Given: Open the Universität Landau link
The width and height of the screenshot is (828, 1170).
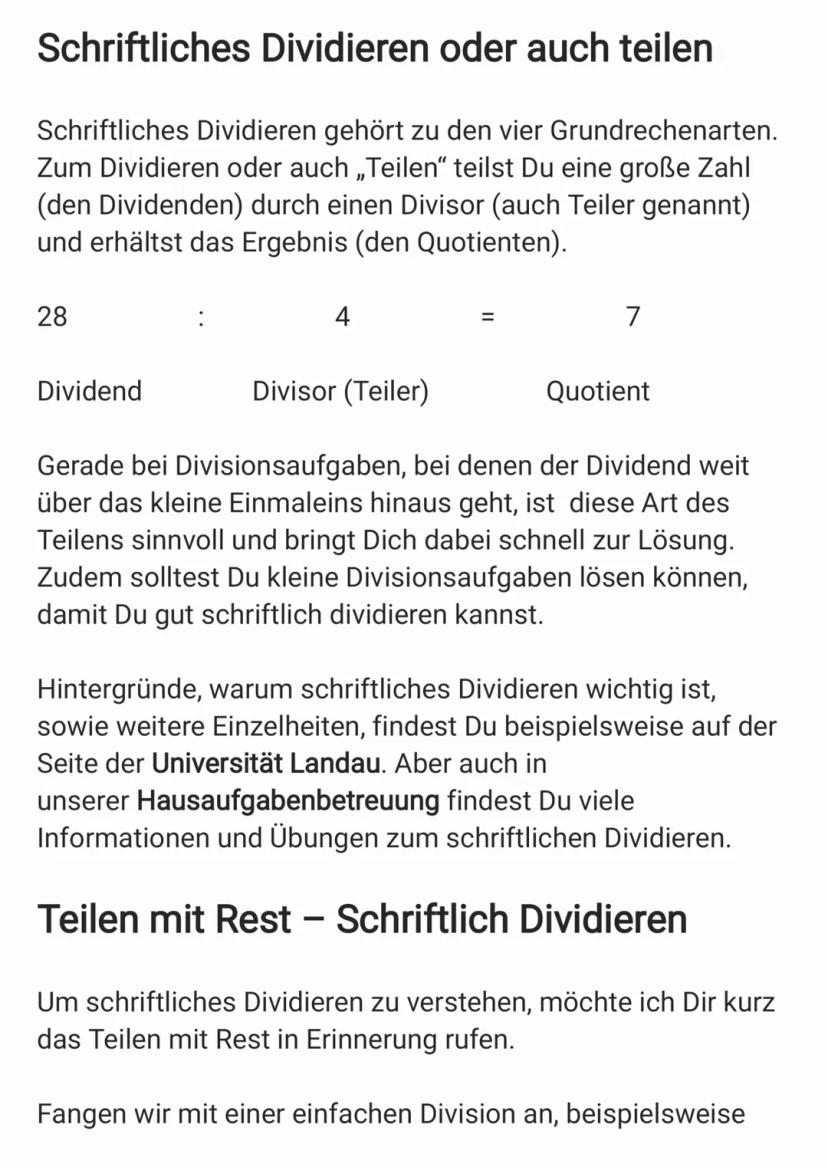Looking at the screenshot, I should 266,764.
